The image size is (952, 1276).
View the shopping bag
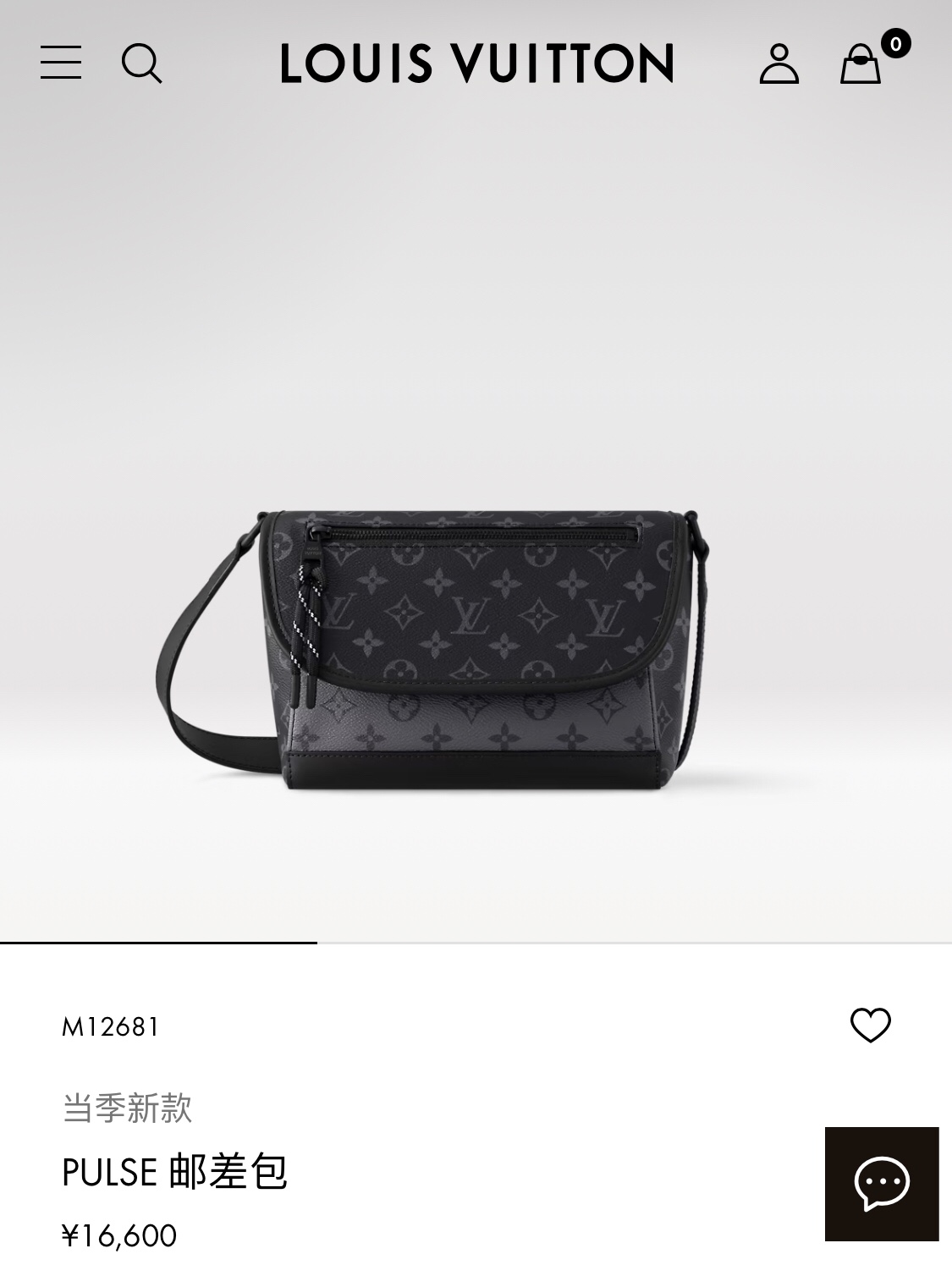point(861,63)
